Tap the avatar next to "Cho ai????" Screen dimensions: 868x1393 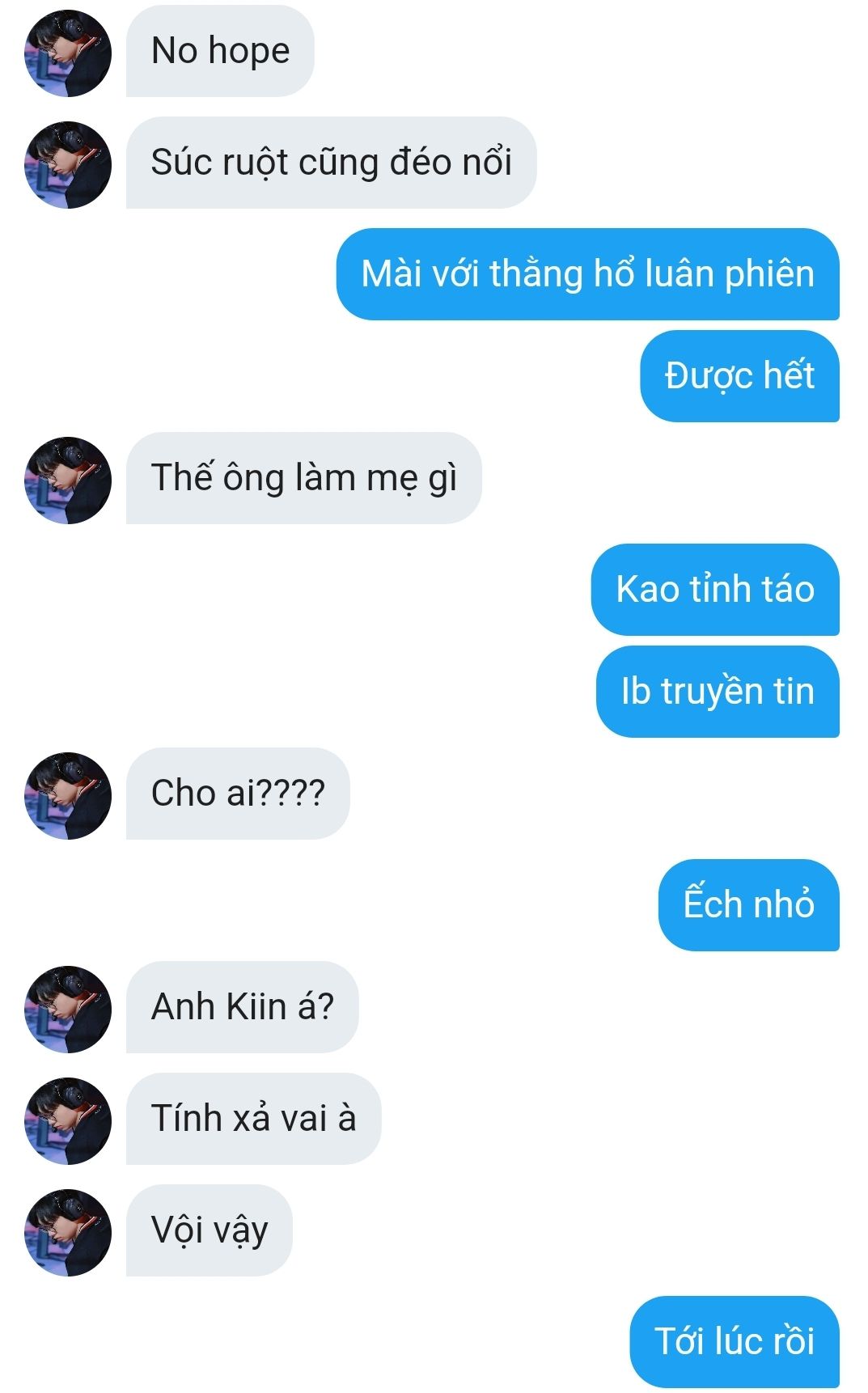click(68, 796)
